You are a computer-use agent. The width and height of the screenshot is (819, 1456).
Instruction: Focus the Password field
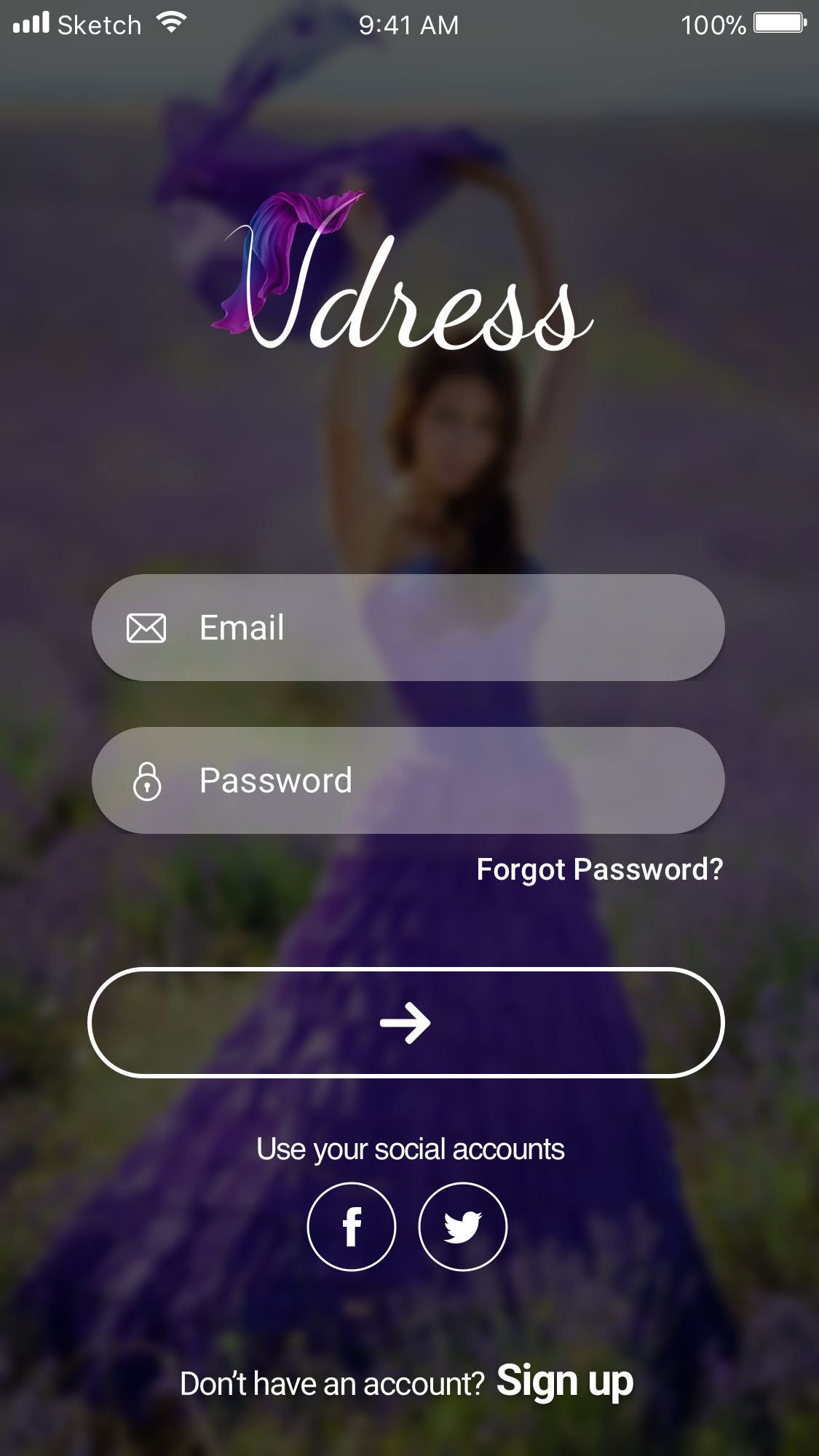(408, 781)
